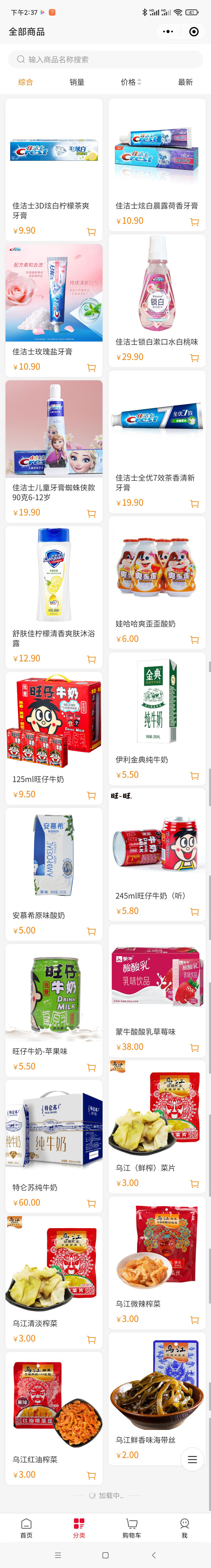Select the 综合 sorting tab
This screenshot has width=211, height=1568.
click(x=26, y=82)
